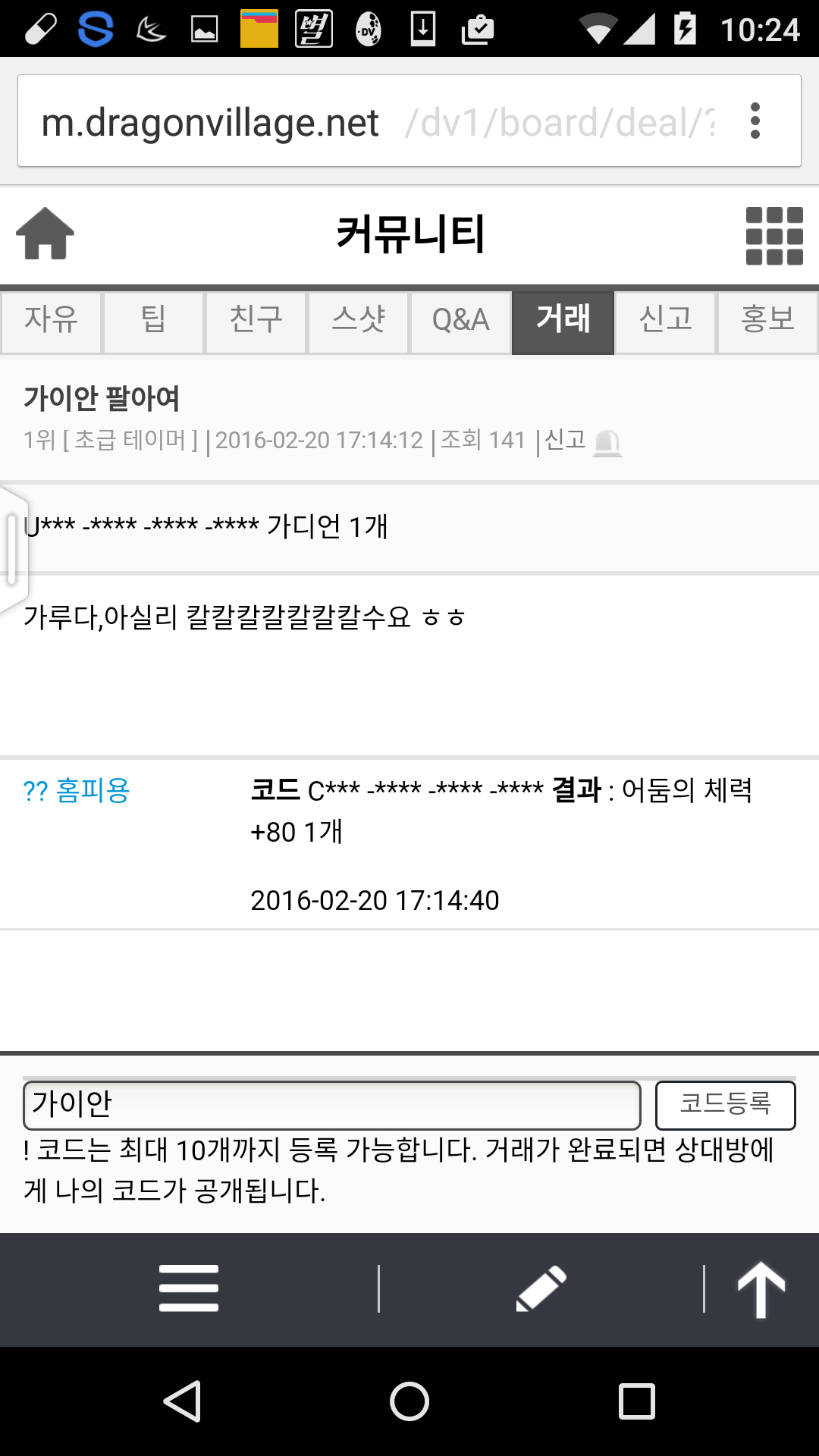
Task: Report this post via 신고 siren
Action: click(x=606, y=441)
